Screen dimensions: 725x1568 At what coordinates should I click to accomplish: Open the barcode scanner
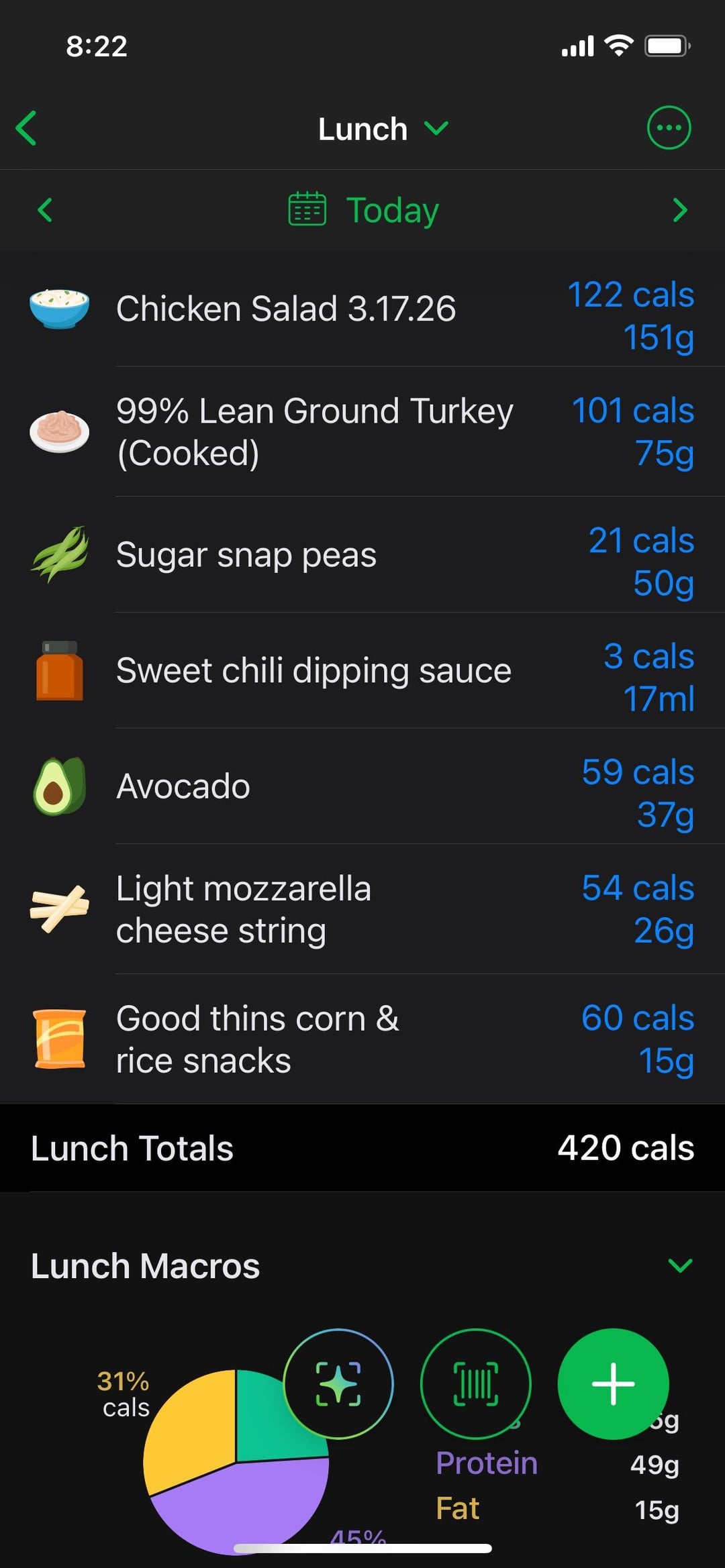475,1383
